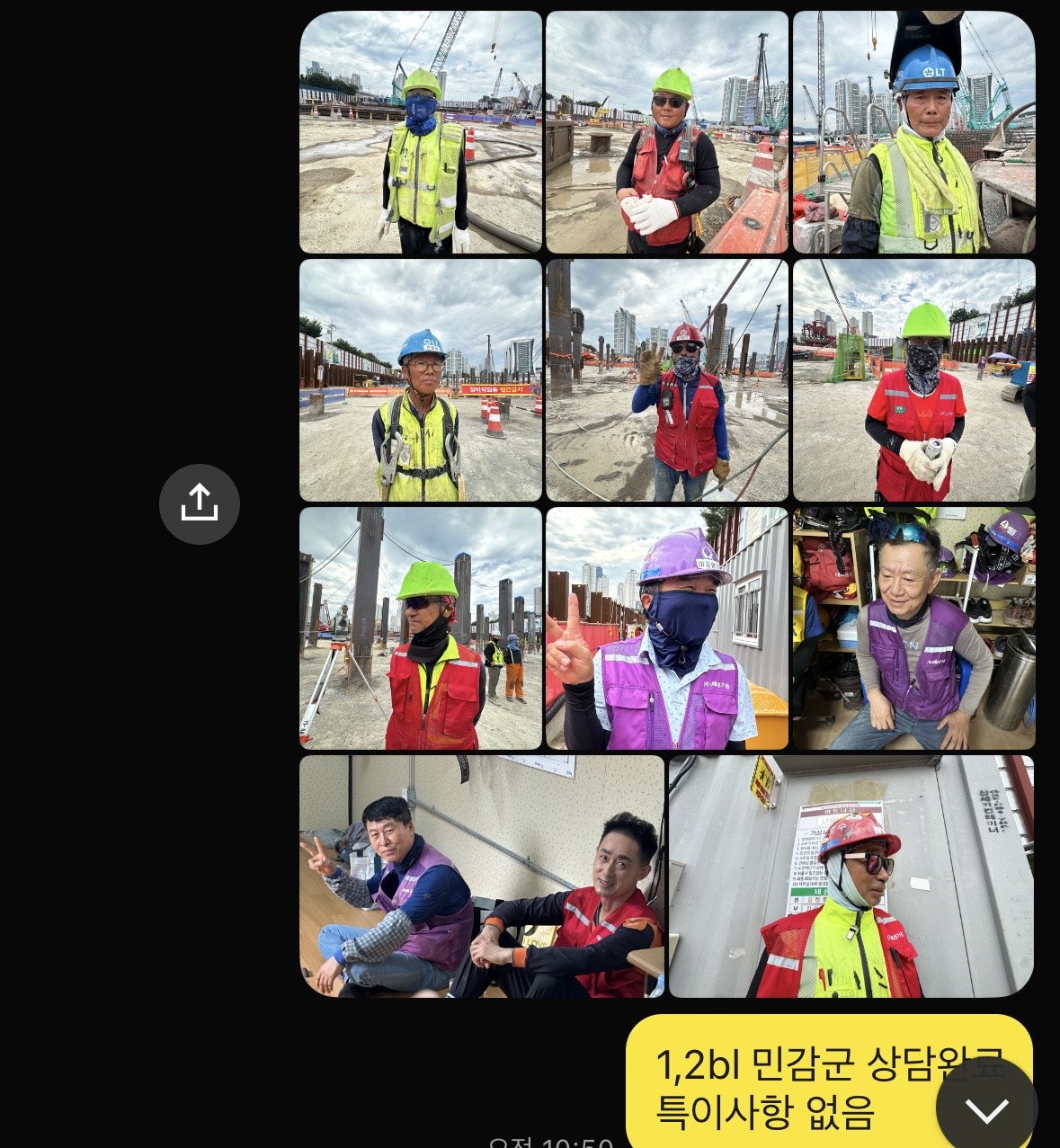
Task: View photo of worker in blue LT helmet with towel
Action: click(x=913, y=132)
